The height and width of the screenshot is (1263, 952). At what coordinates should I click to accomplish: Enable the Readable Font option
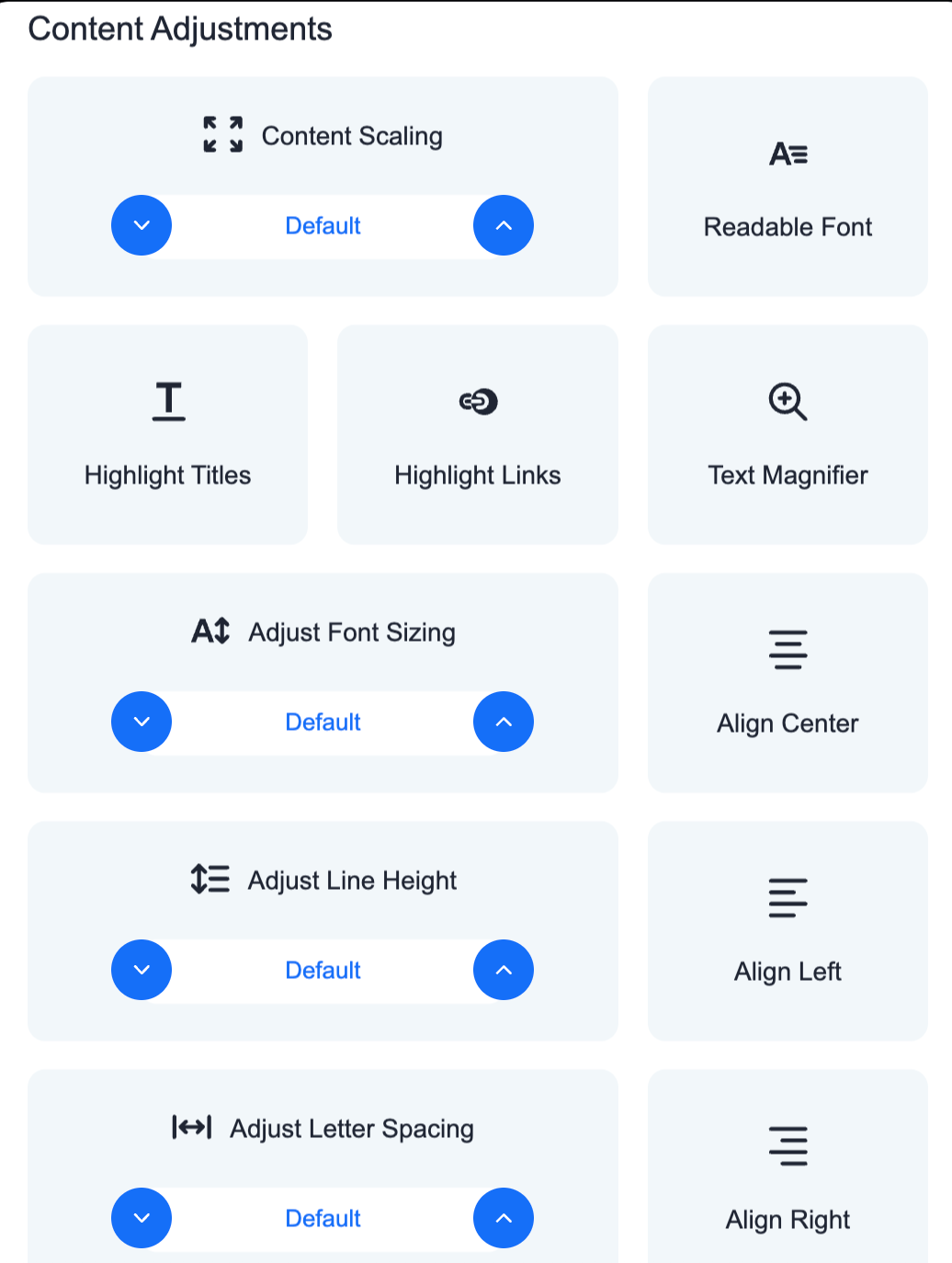tap(788, 187)
